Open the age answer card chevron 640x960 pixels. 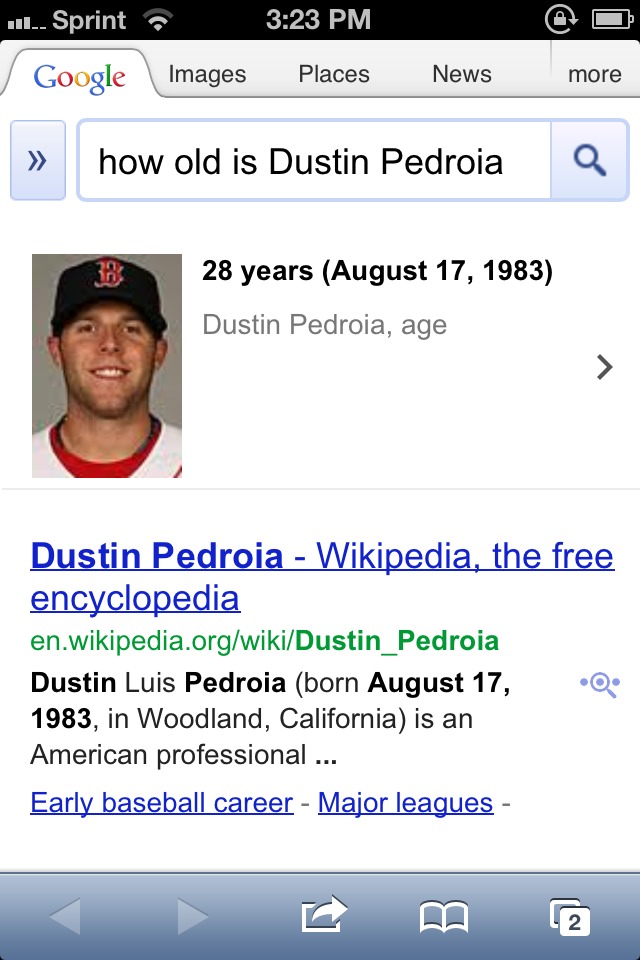coord(603,367)
